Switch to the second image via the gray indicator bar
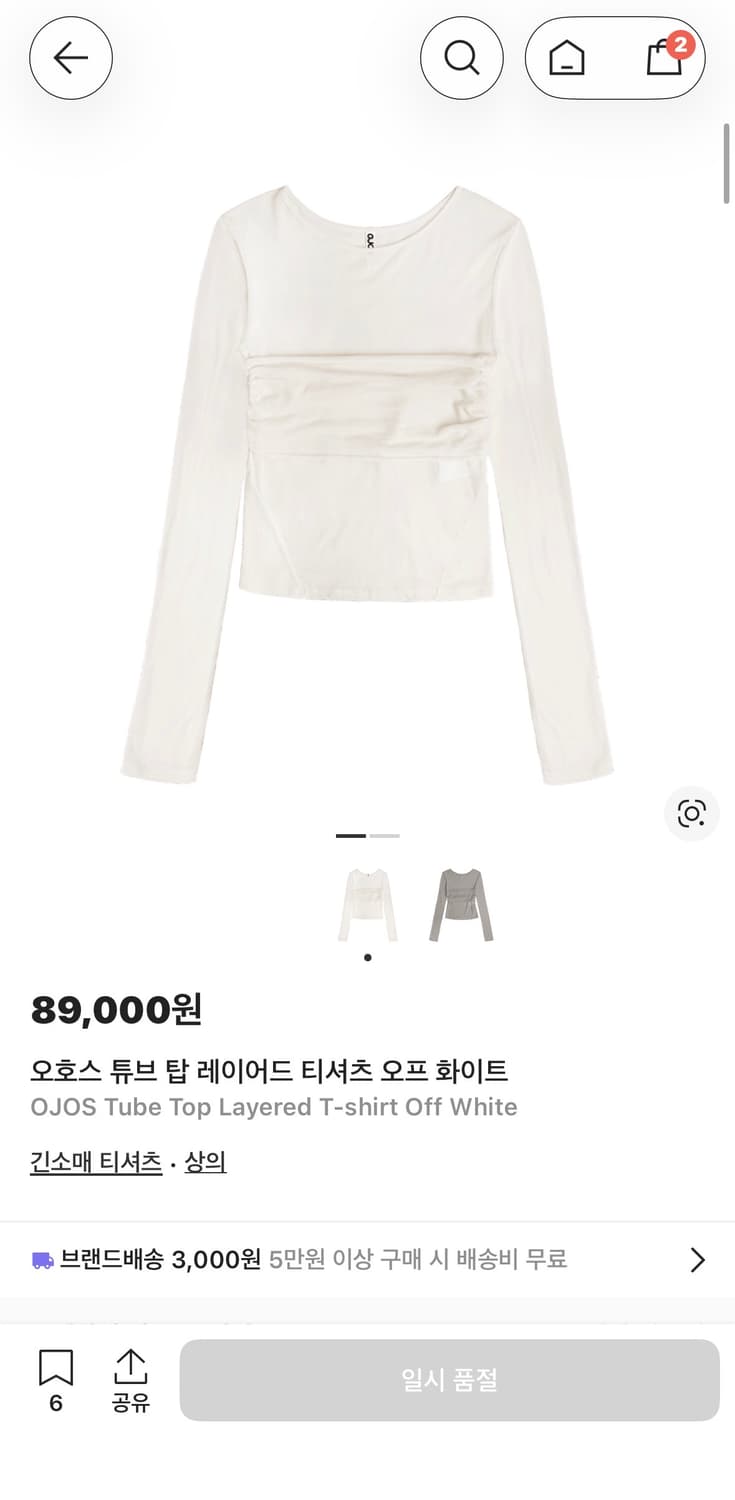The image size is (735, 1500). coord(384,835)
